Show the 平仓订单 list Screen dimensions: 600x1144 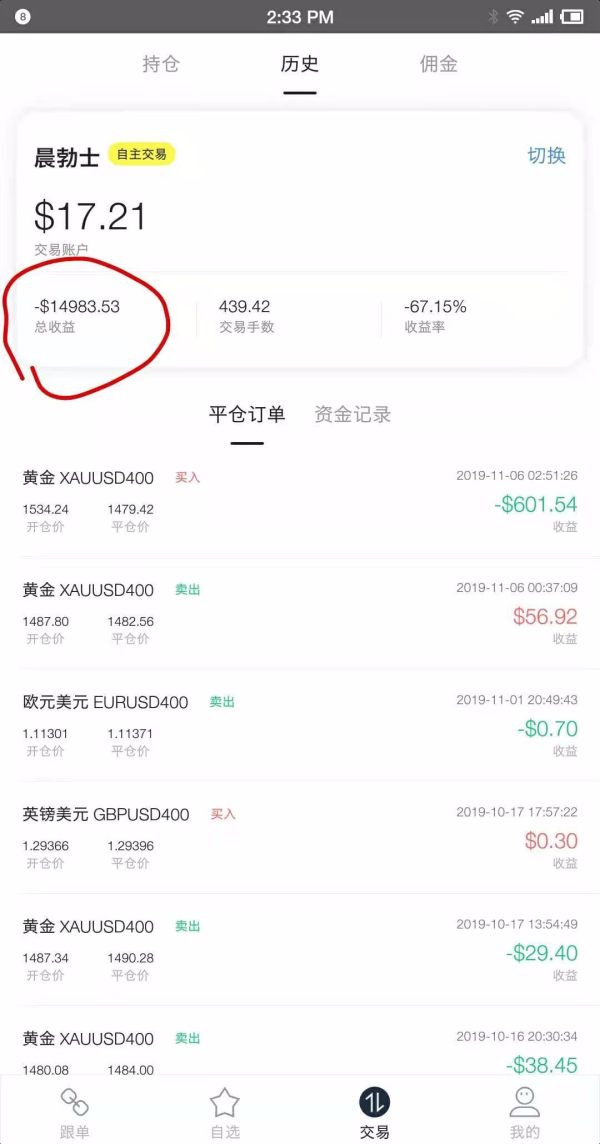(247, 414)
